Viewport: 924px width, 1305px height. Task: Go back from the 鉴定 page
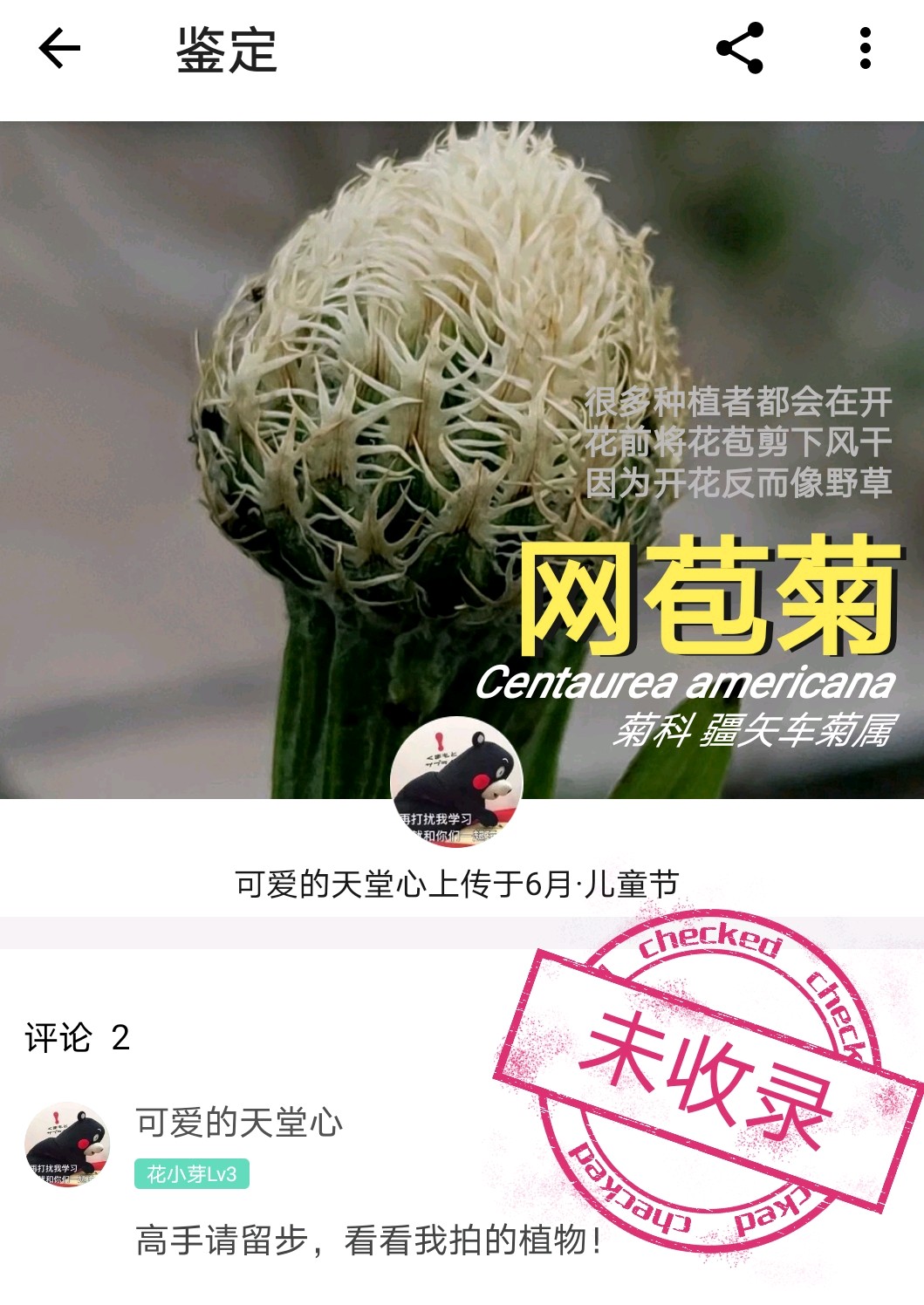click(x=59, y=48)
